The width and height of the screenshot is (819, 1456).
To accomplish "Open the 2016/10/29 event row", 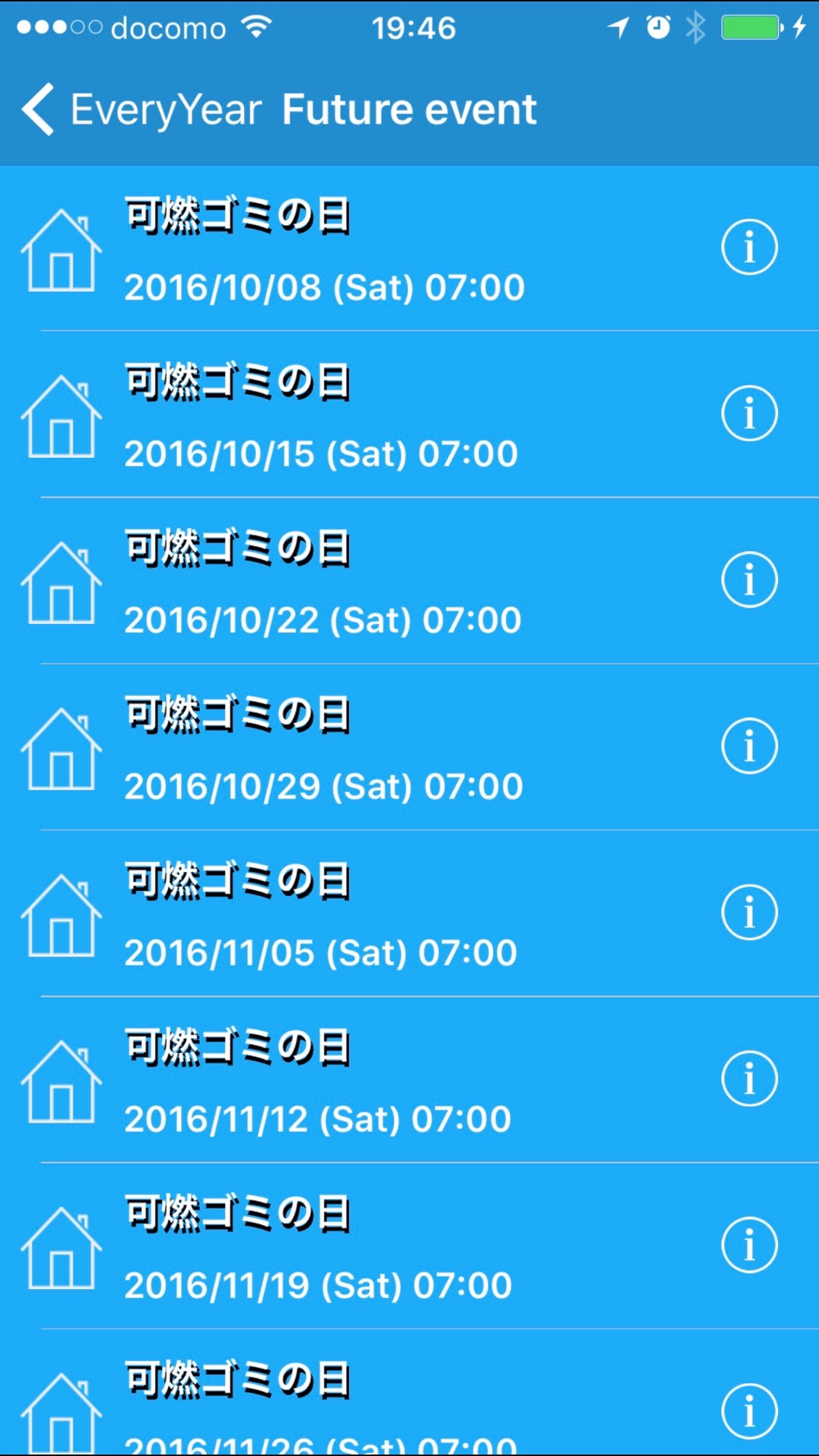I will 409,747.
